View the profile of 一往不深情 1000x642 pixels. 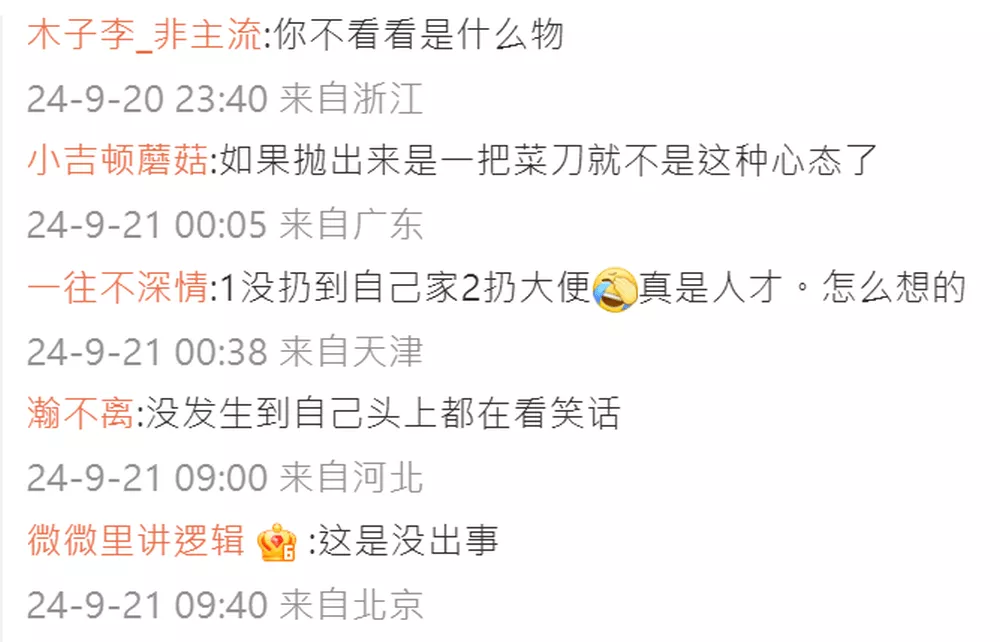[x=118, y=288]
